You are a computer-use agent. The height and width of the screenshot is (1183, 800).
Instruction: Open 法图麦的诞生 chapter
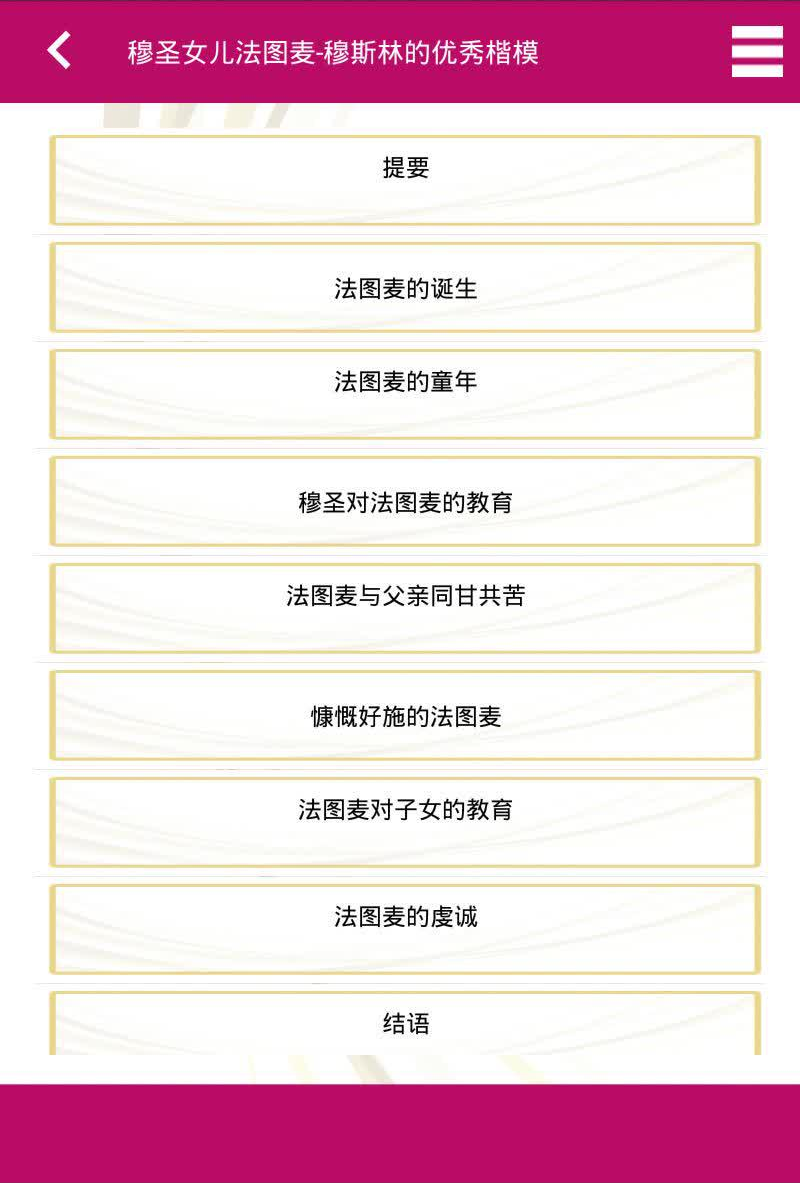(405, 288)
